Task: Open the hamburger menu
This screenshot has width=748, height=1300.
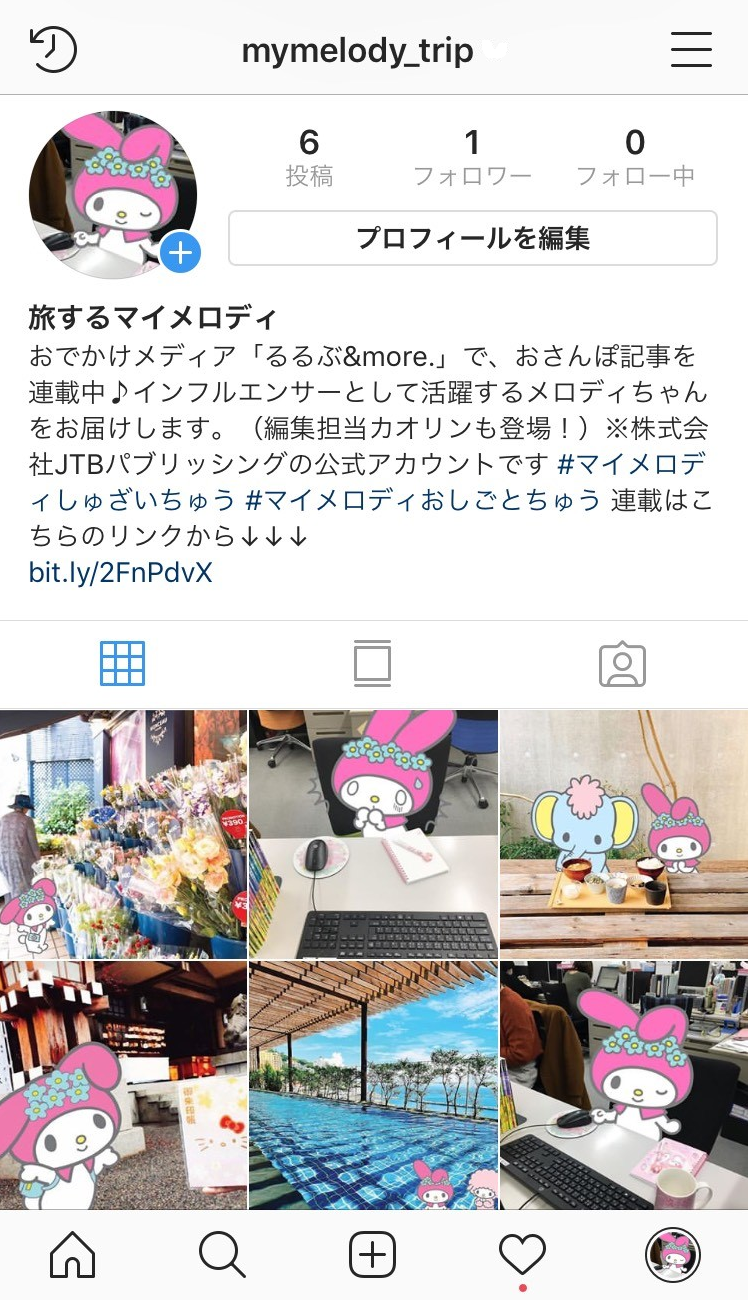Action: pyautogui.click(x=691, y=50)
